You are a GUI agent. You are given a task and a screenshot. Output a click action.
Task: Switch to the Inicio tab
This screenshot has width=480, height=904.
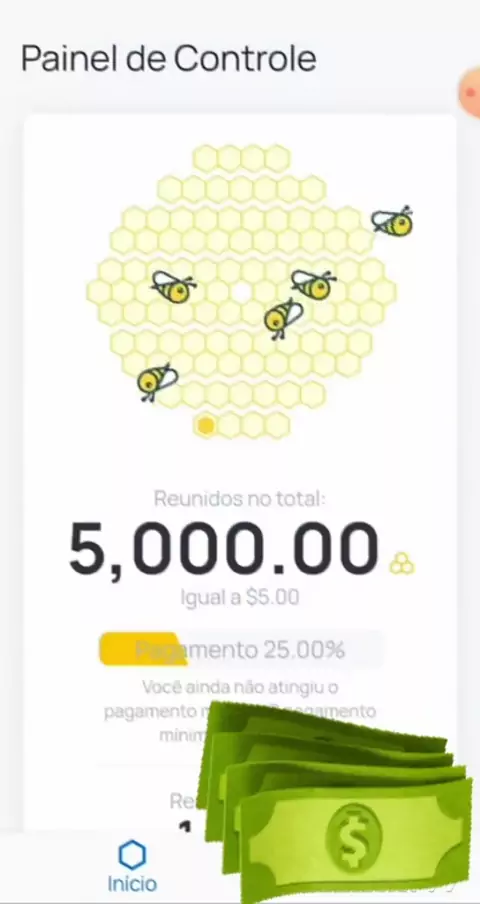(x=132, y=866)
